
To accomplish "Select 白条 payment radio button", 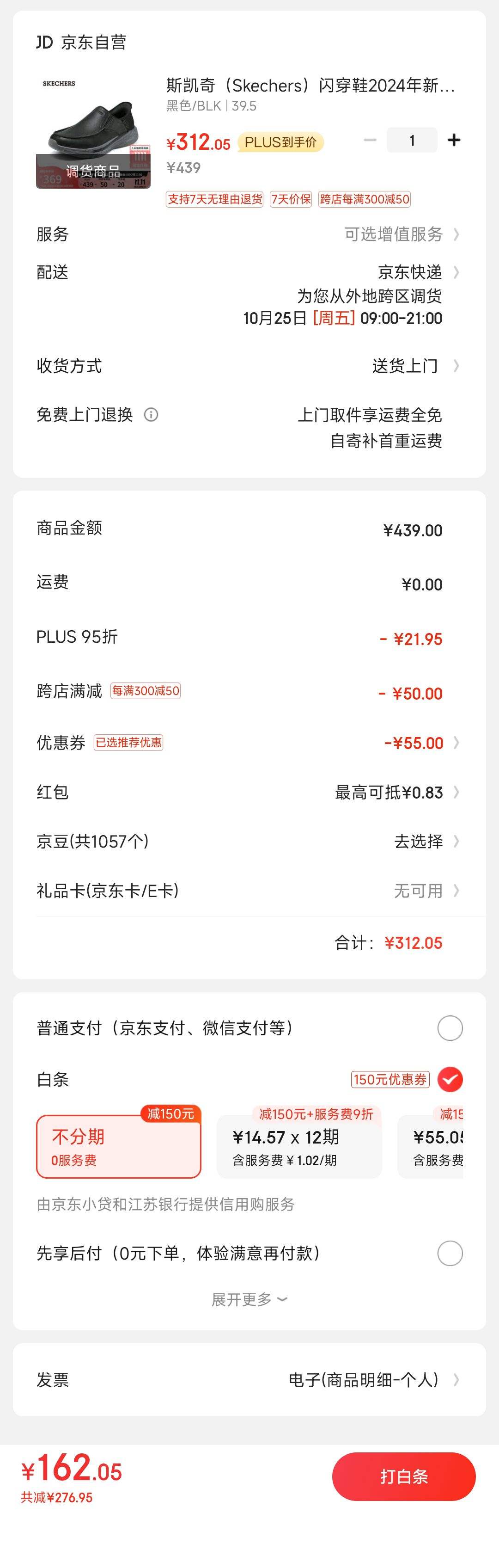I will coord(450,1079).
